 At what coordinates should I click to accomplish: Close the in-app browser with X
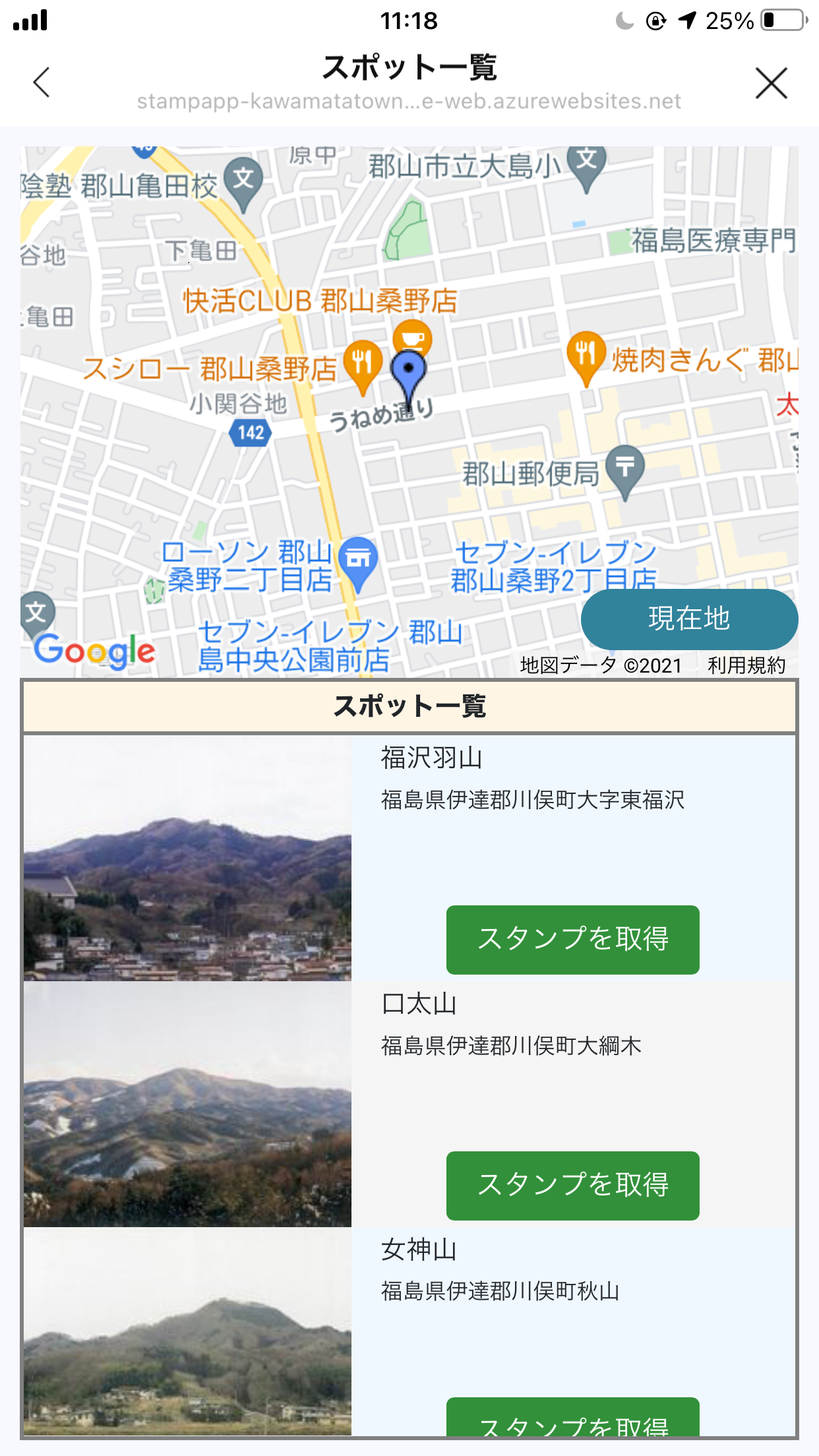[x=771, y=83]
